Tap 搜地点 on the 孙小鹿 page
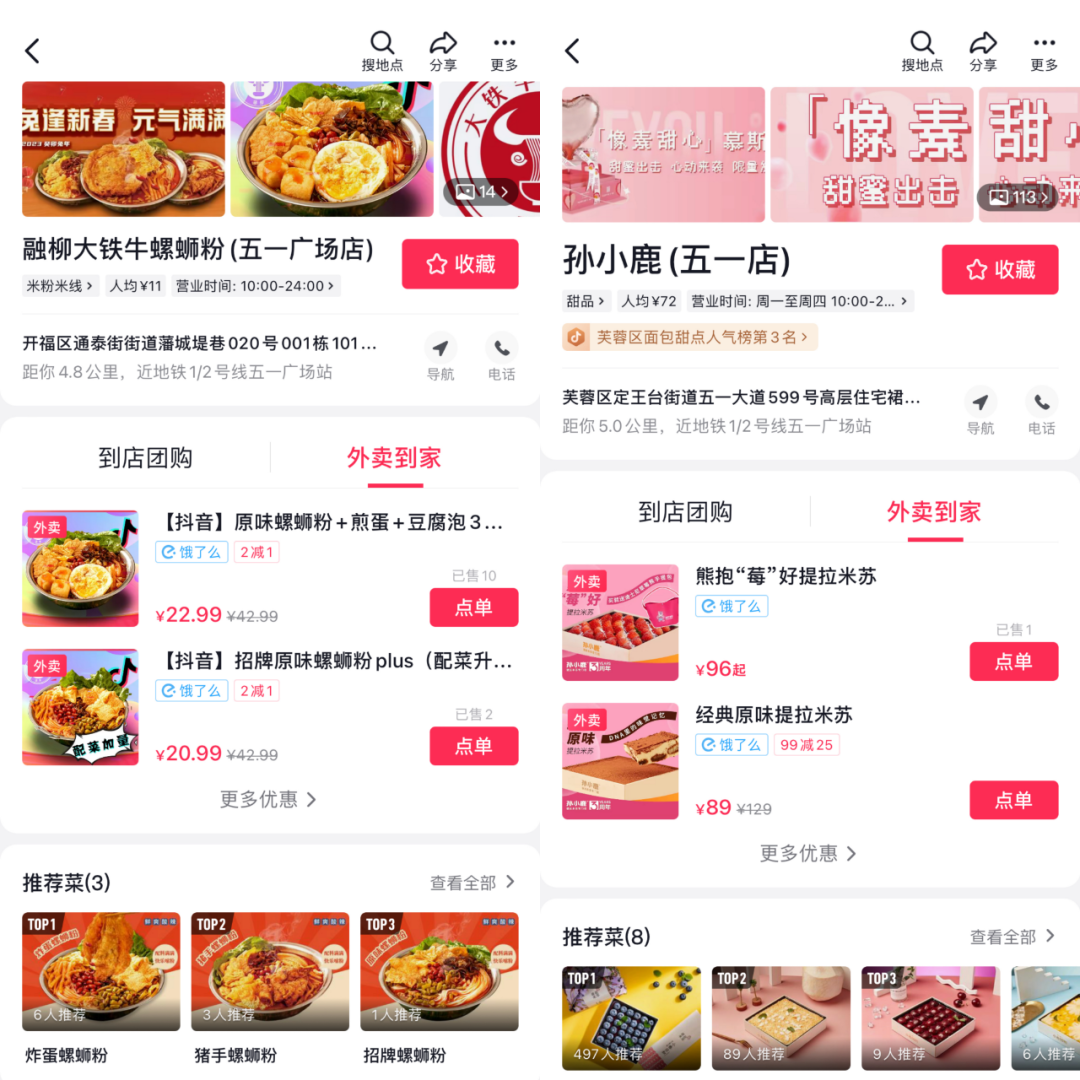Screen dimensions: 1080x1080 click(921, 50)
